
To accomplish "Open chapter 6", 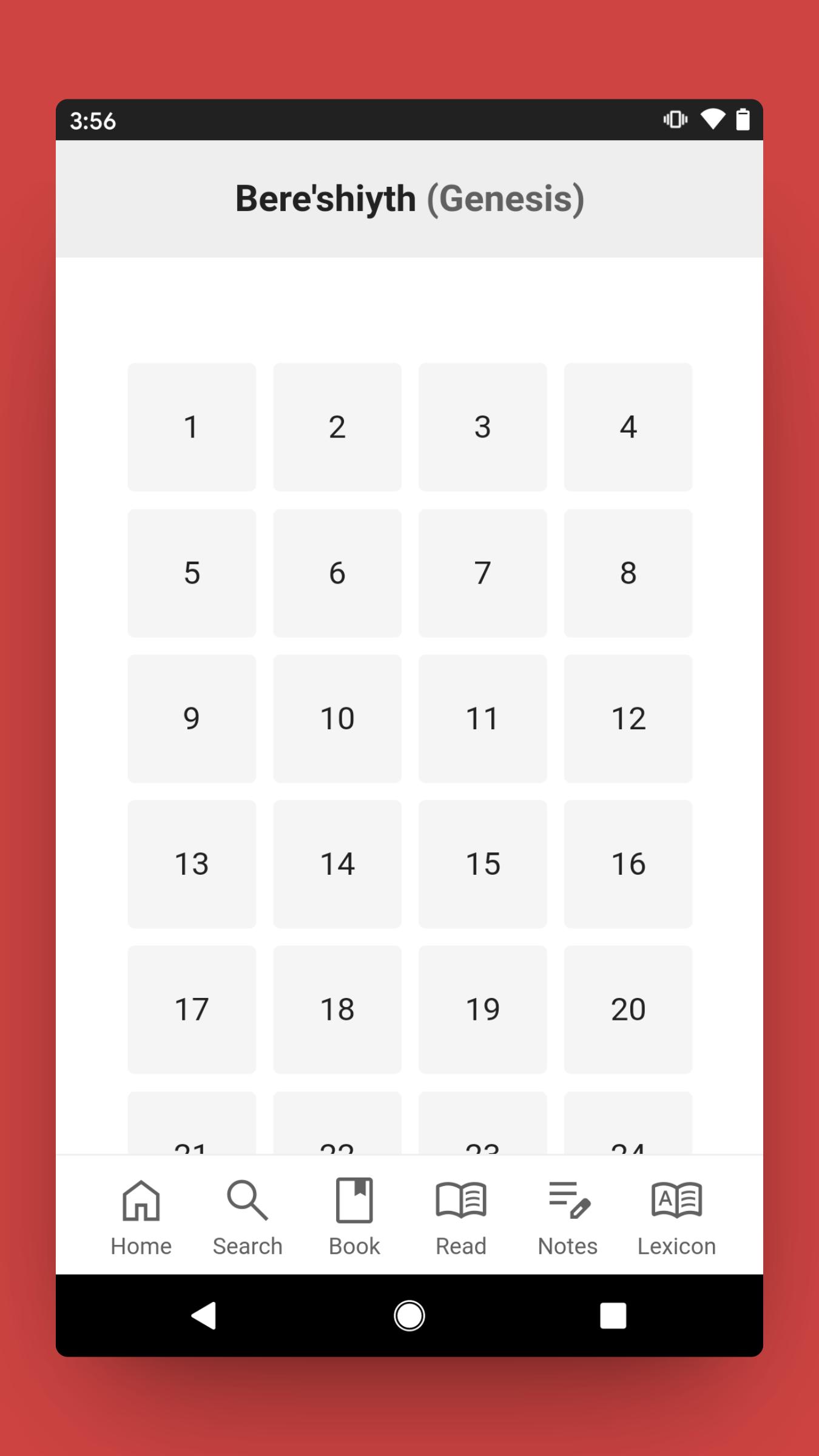I will (x=337, y=573).
